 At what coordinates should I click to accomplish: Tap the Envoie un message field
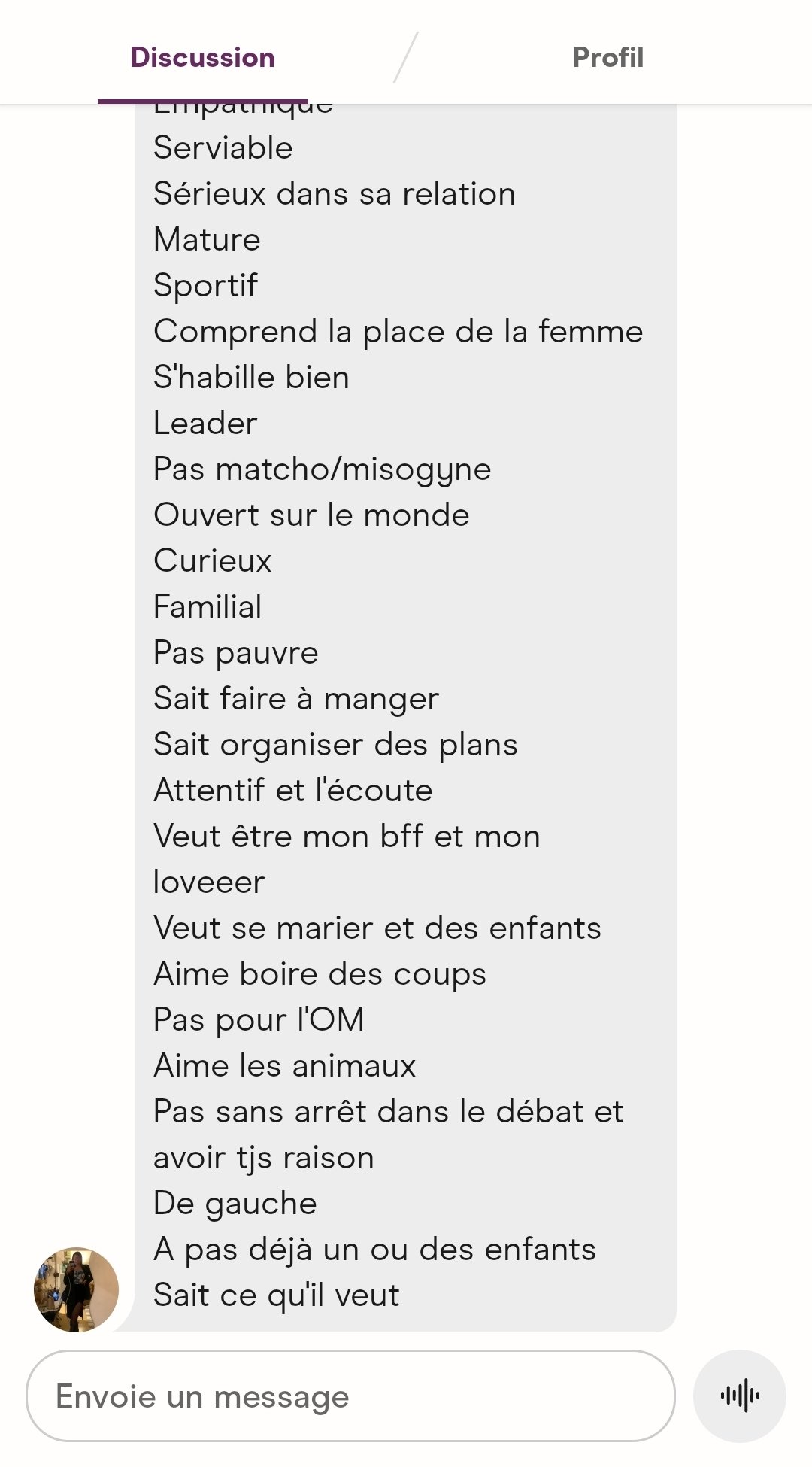[x=350, y=1396]
